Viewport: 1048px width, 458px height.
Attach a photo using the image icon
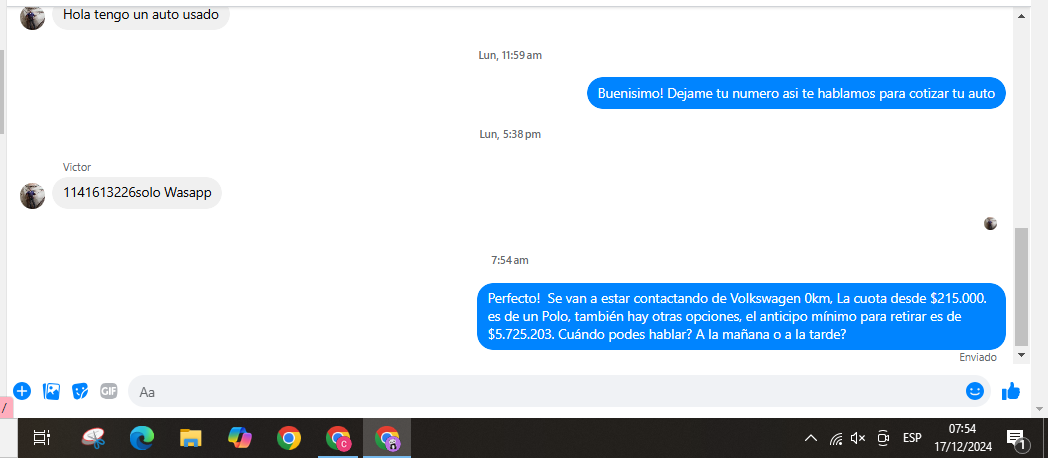[52, 391]
